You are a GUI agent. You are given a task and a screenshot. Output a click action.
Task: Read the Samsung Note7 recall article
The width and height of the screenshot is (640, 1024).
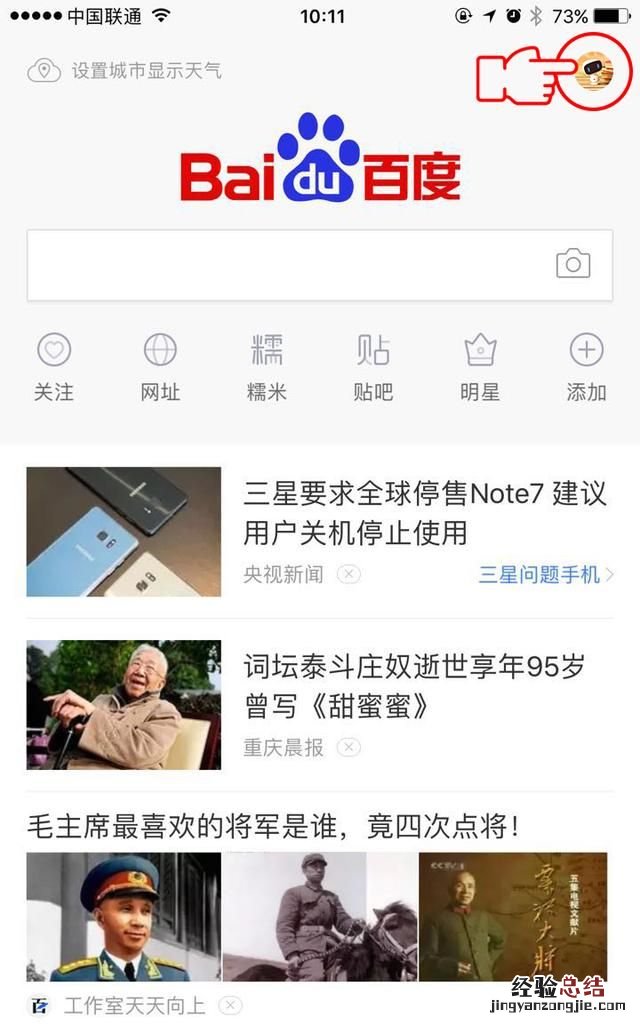coord(424,513)
